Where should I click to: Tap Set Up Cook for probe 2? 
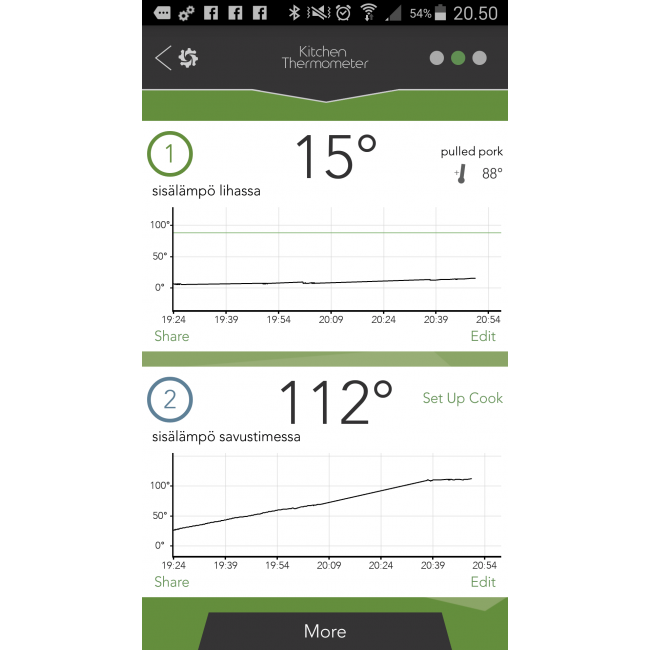pos(462,398)
